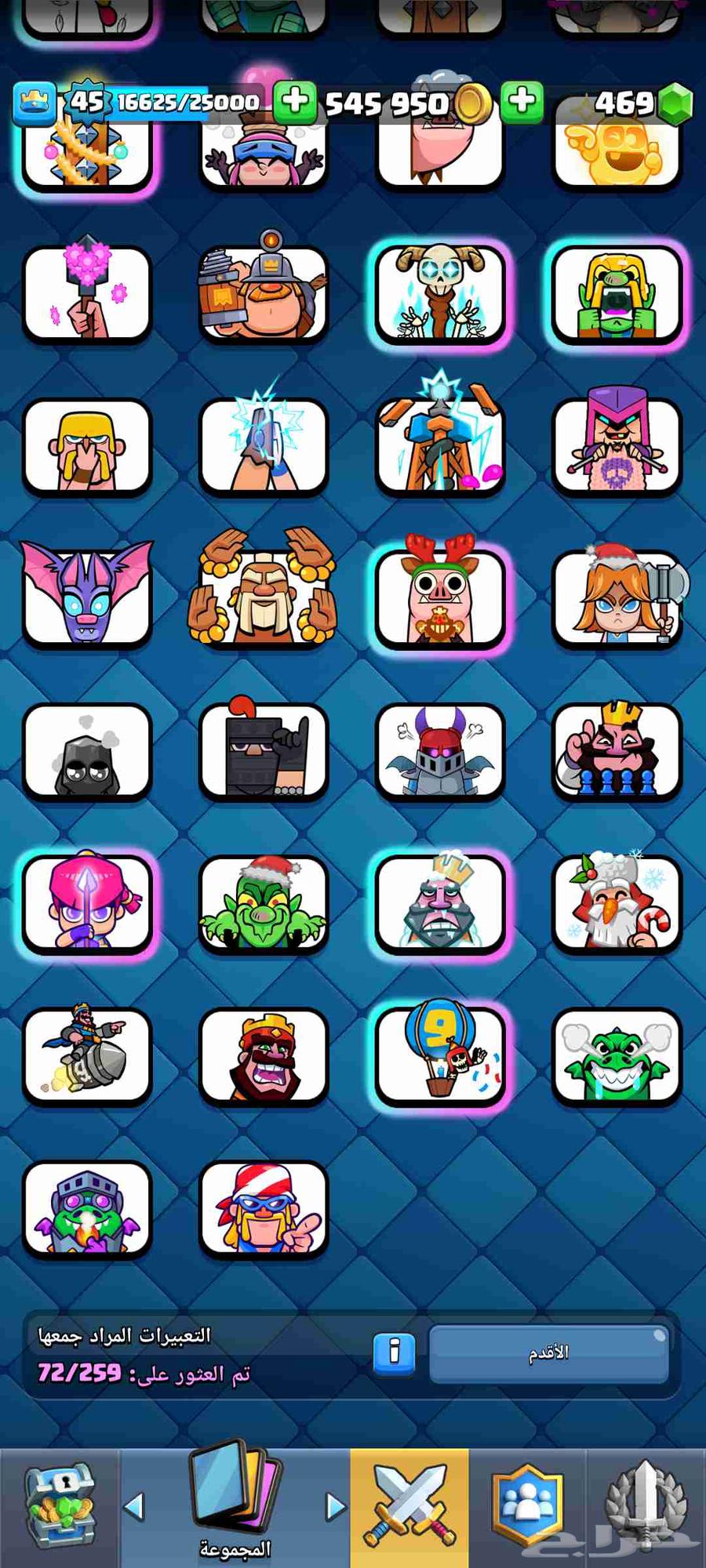Select the black knight thumbs-up emote

point(264,751)
